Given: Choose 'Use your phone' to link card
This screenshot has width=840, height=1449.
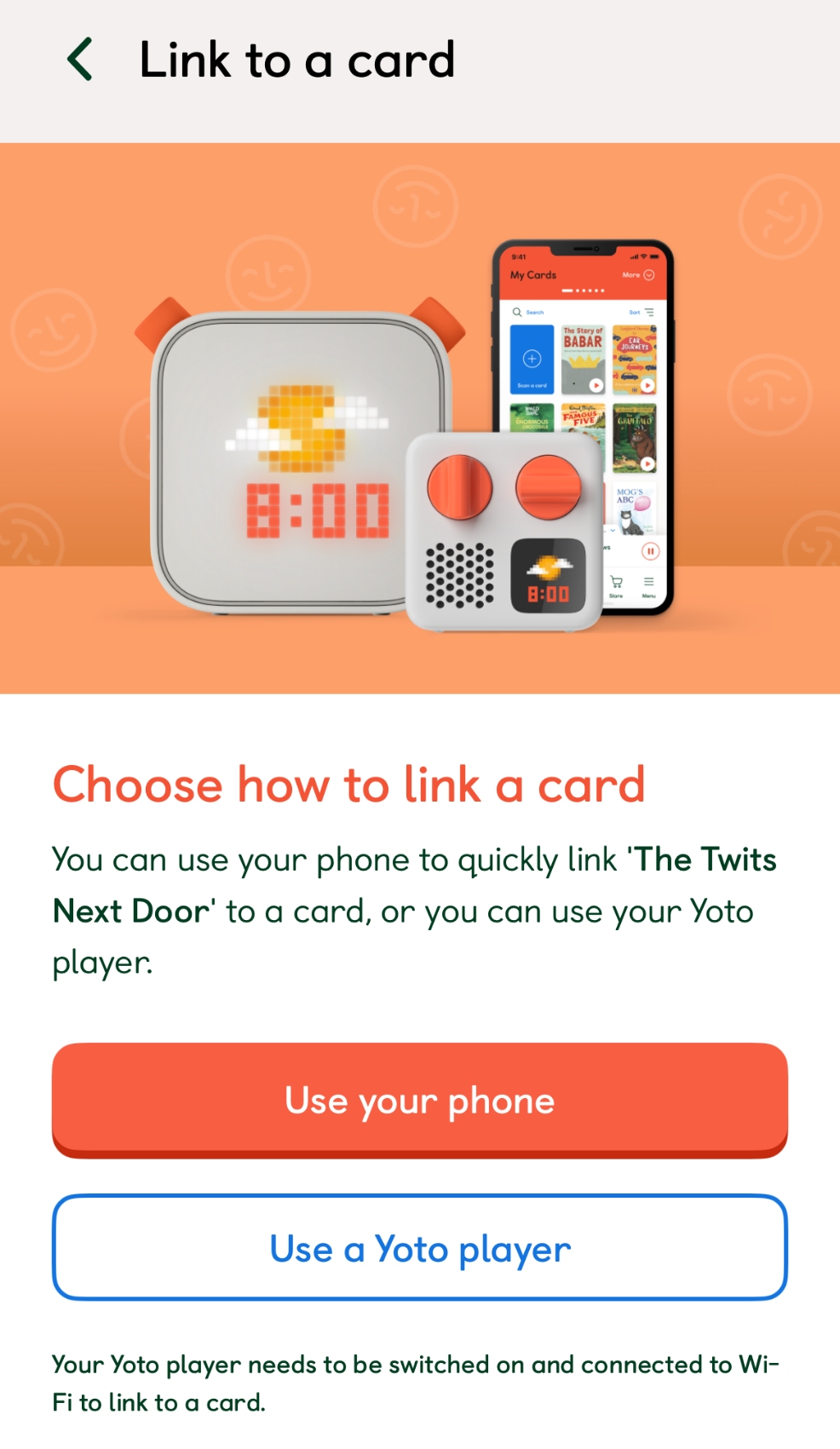Looking at the screenshot, I should click(419, 1100).
